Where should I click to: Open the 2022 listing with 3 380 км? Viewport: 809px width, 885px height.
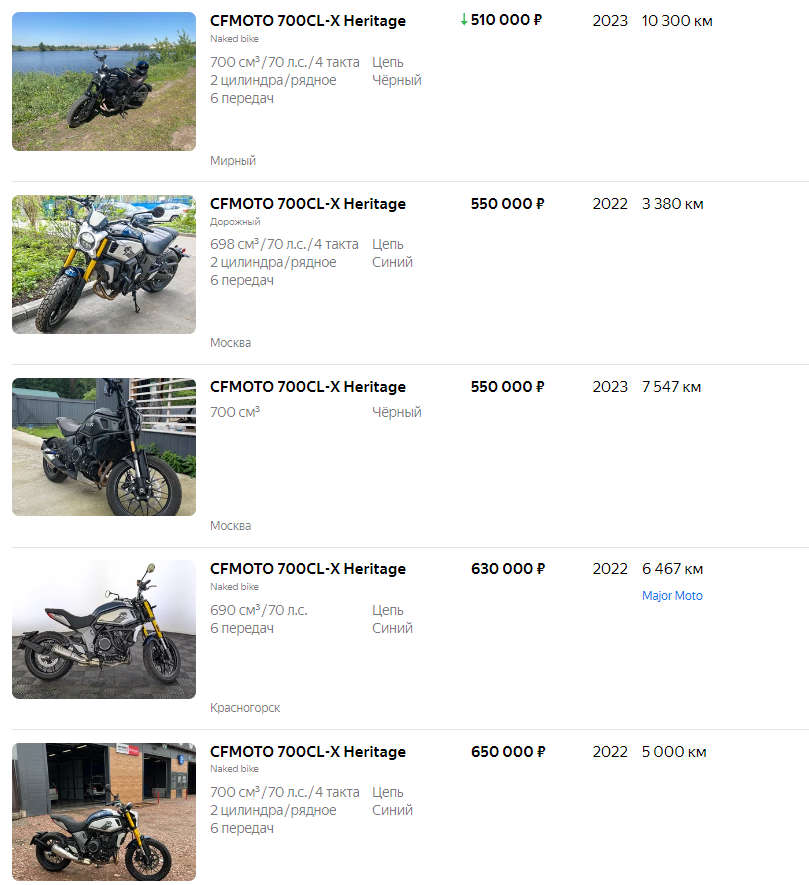pos(308,204)
